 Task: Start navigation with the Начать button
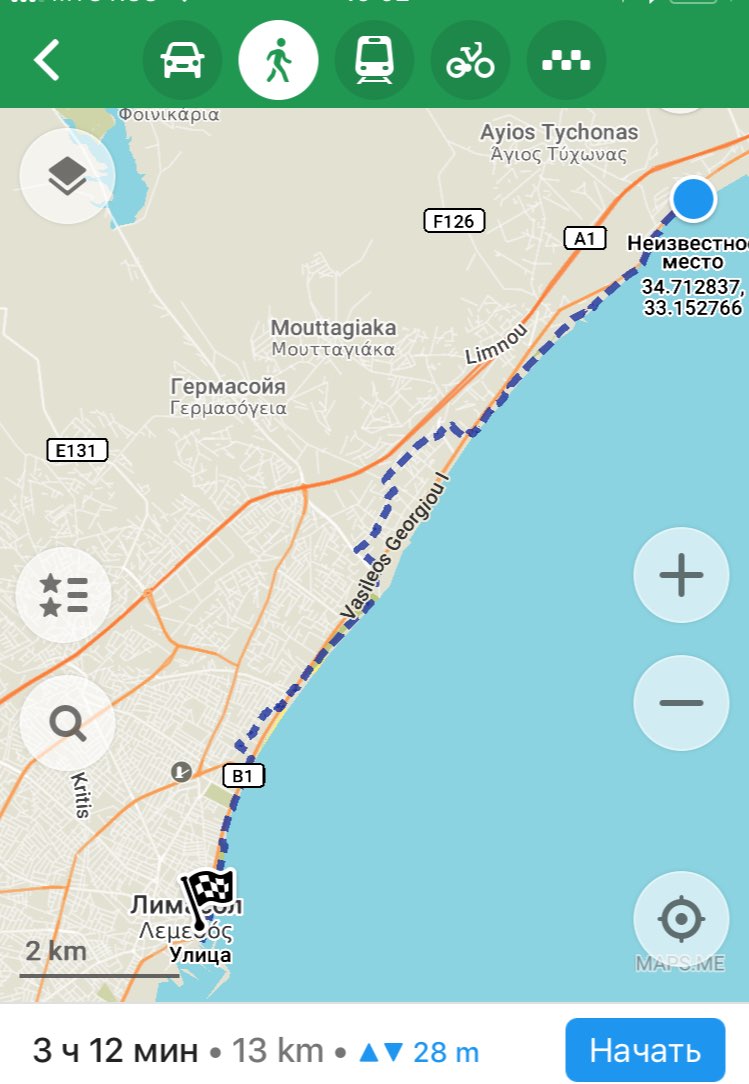644,1051
